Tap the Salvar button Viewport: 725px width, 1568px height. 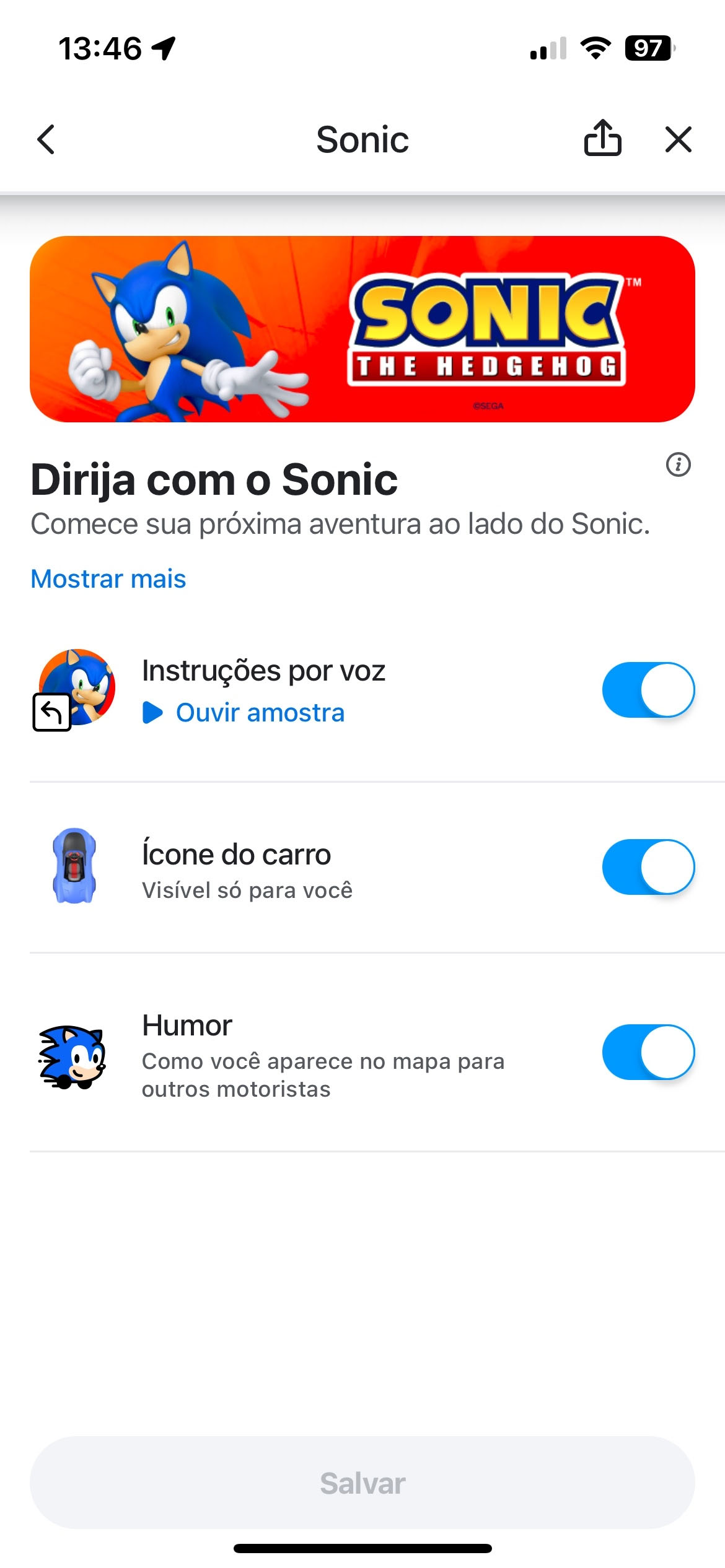pyautogui.click(x=362, y=1483)
